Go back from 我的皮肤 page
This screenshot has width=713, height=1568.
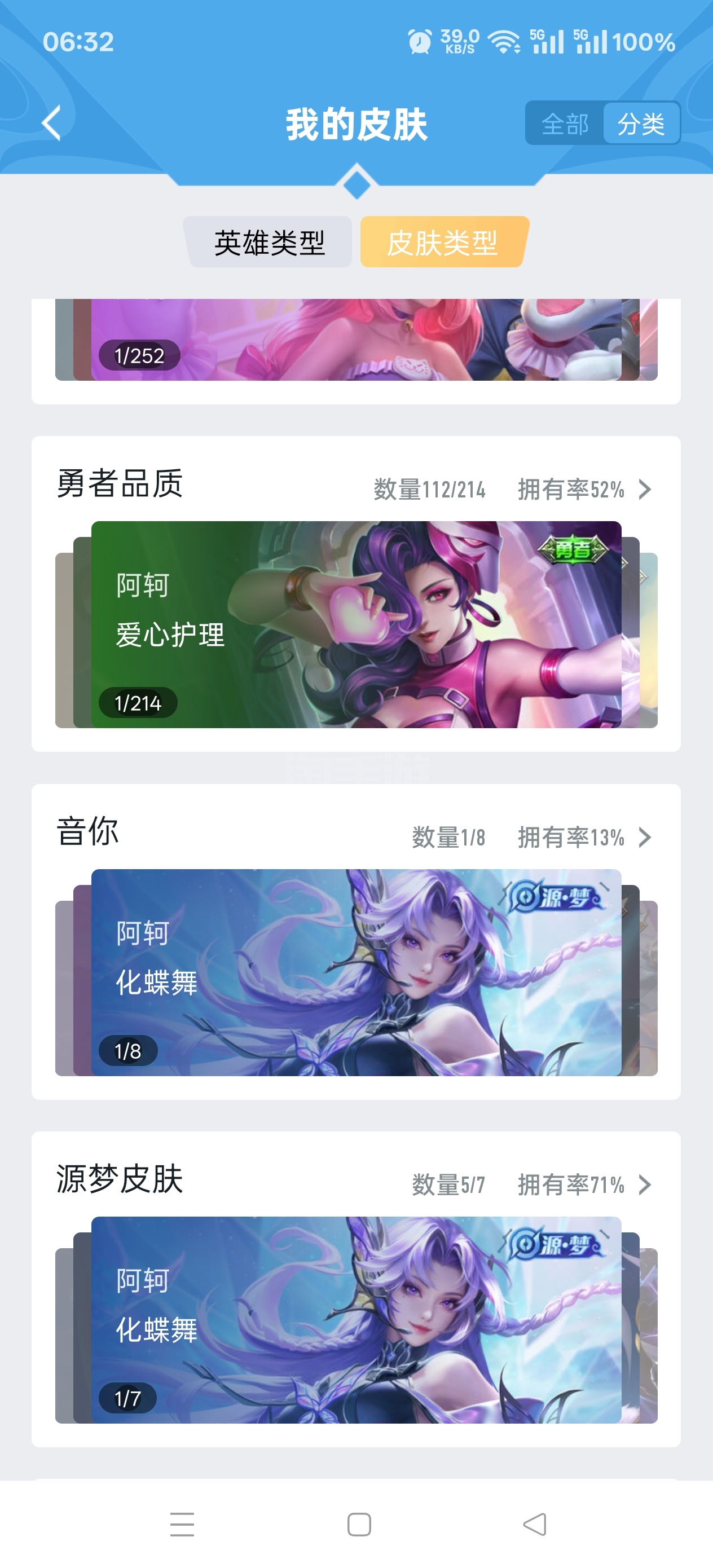click(52, 123)
